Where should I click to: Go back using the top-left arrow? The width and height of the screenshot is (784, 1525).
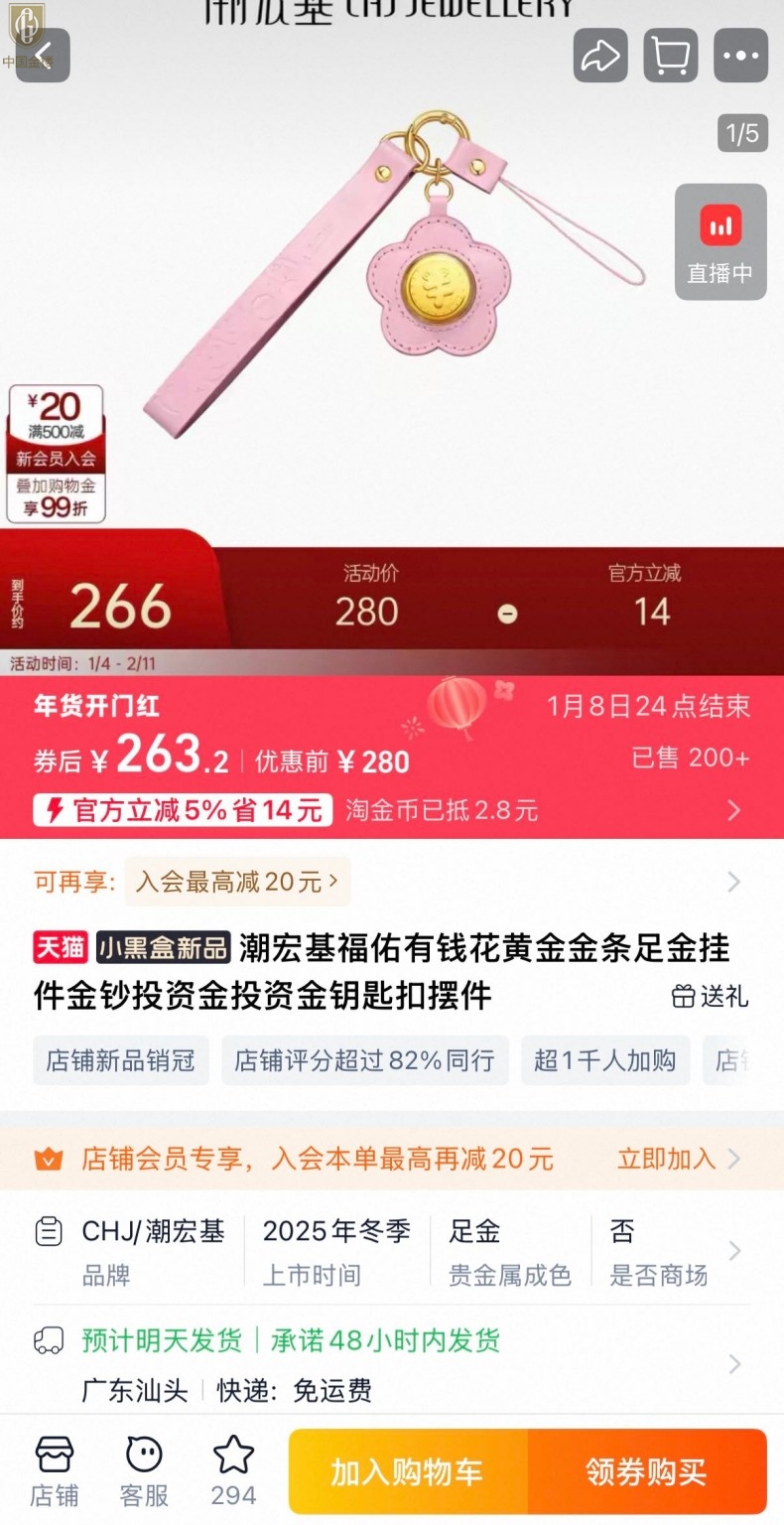(43, 56)
